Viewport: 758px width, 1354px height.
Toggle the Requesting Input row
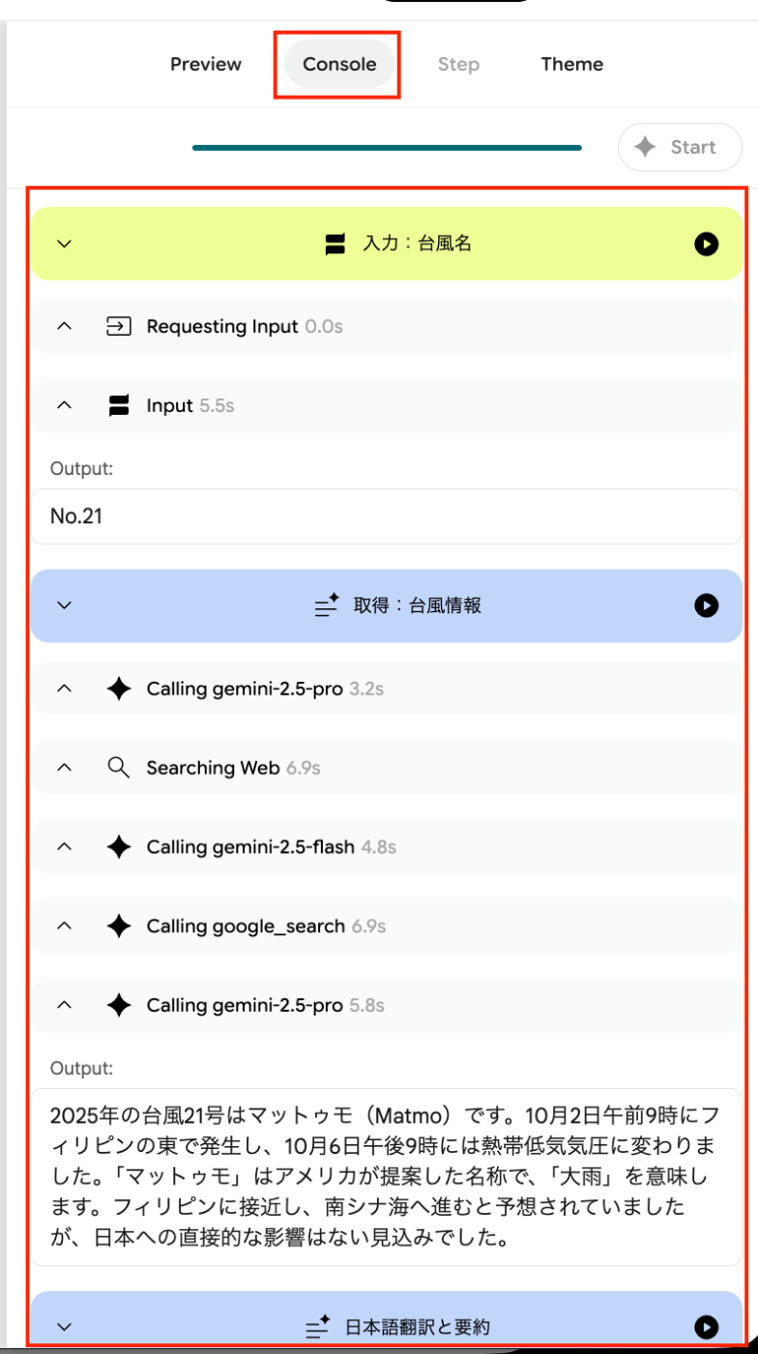(65, 326)
